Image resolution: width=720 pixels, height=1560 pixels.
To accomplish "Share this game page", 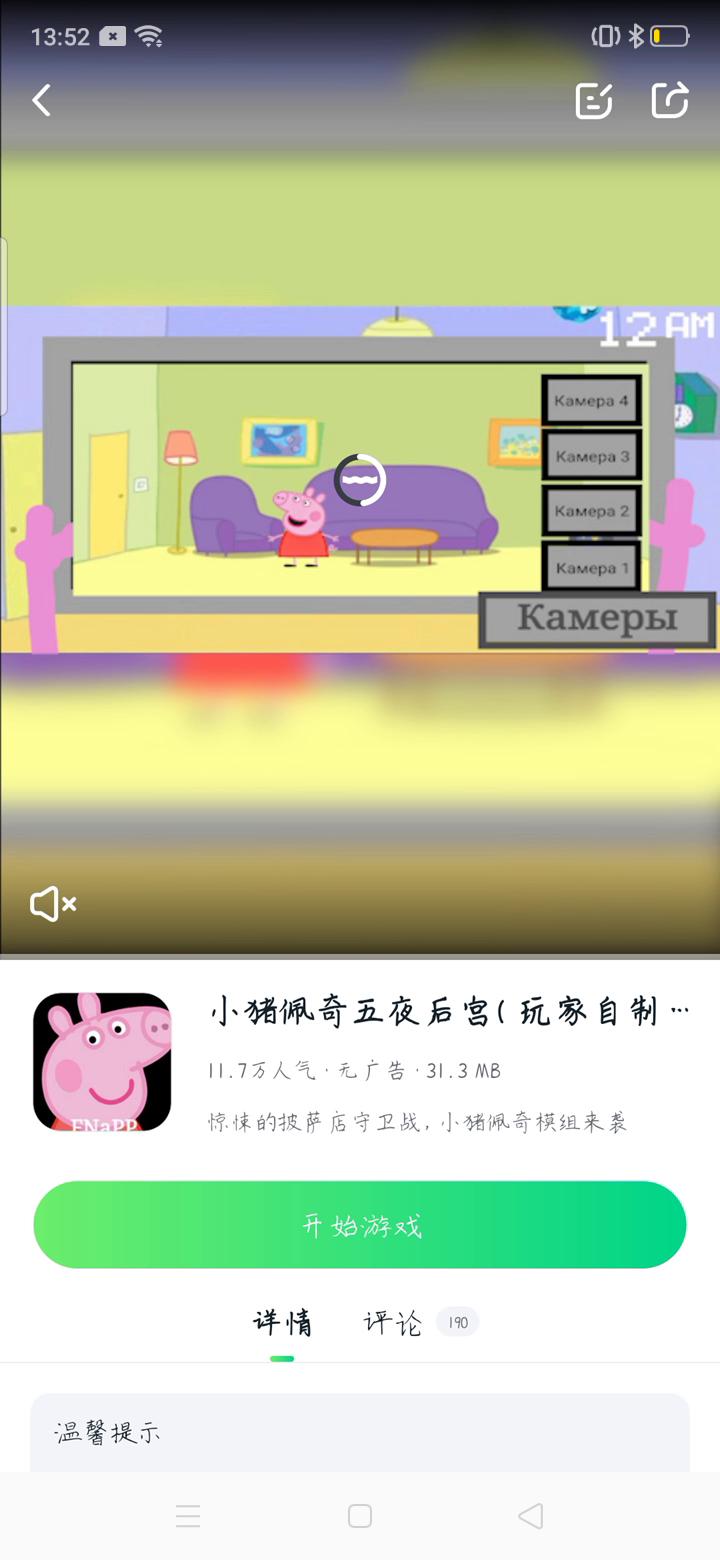I will click(670, 100).
